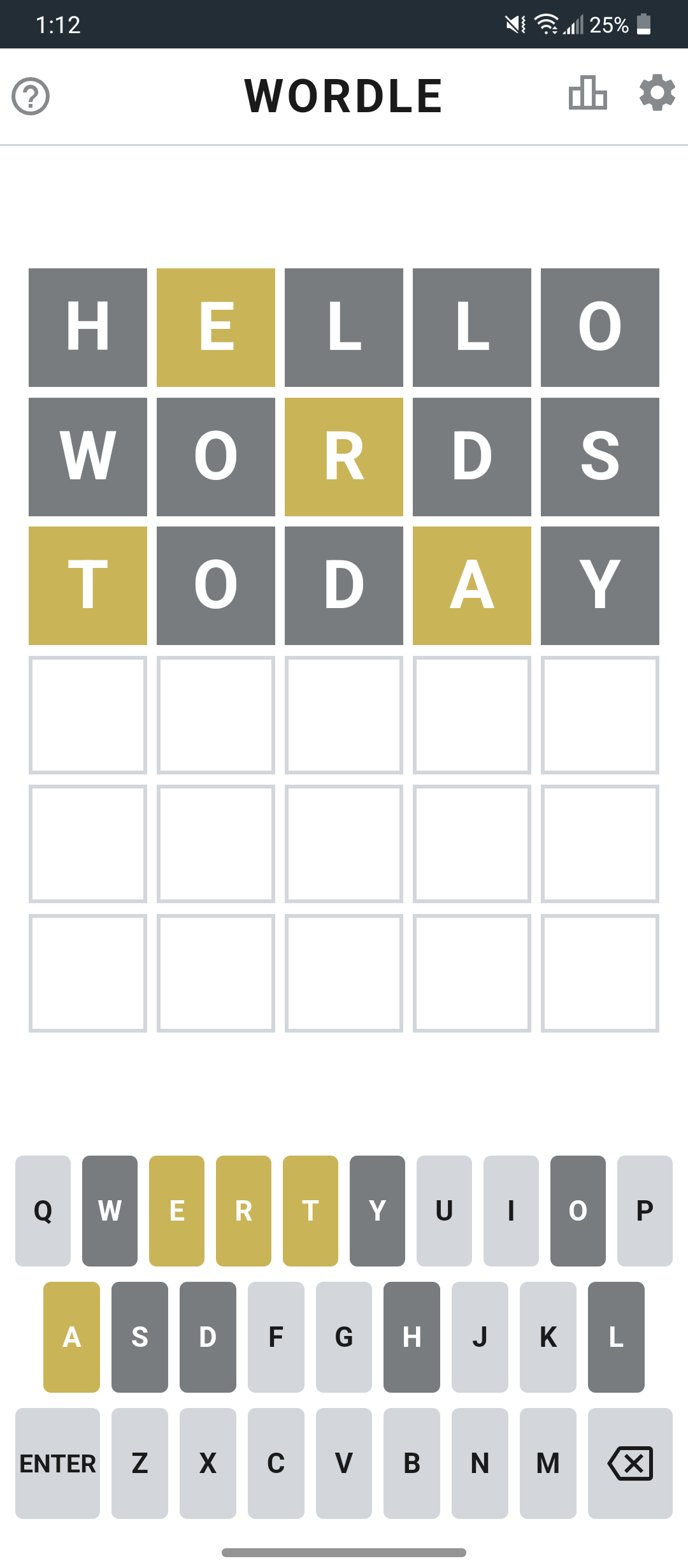The height and width of the screenshot is (1568, 688).
Task: Enter the letter U
Action: click(x=444, y=1210)
